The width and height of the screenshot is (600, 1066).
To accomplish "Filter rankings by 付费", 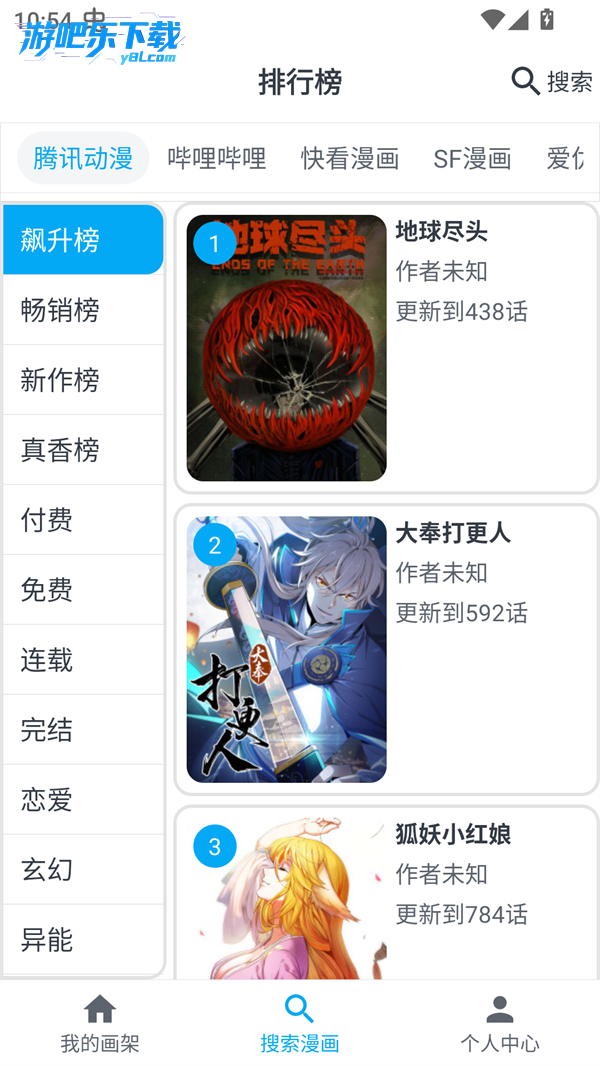I will [x=83, y=520].
